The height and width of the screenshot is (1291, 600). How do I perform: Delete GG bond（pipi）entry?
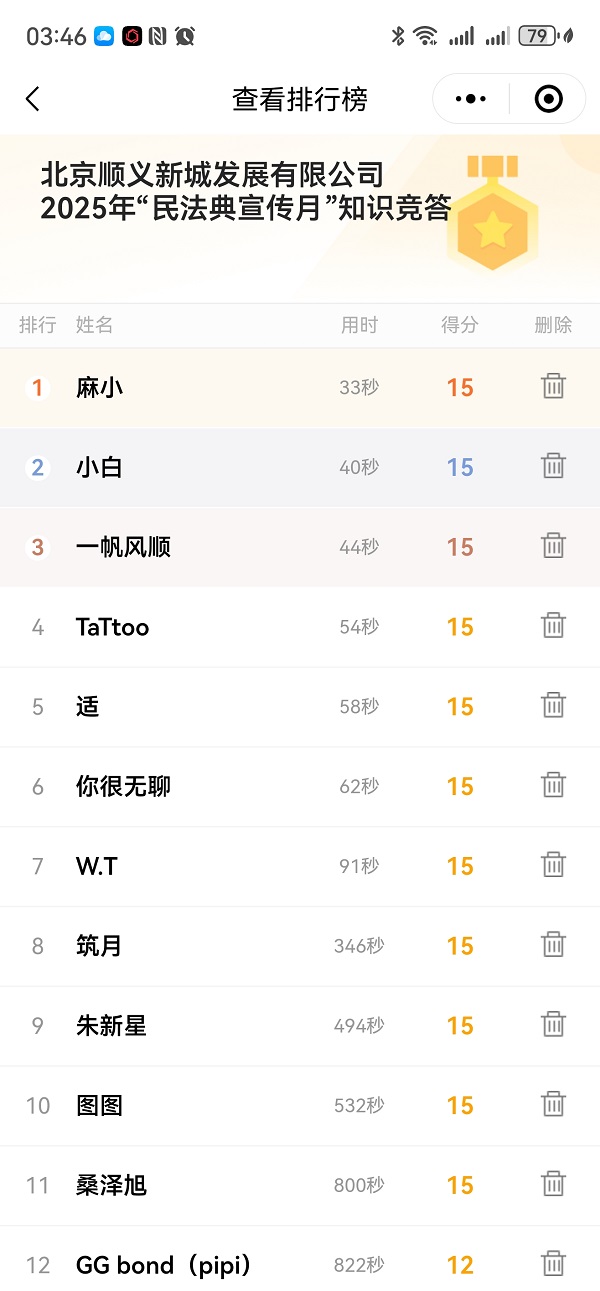click(x=554, y=1265)
